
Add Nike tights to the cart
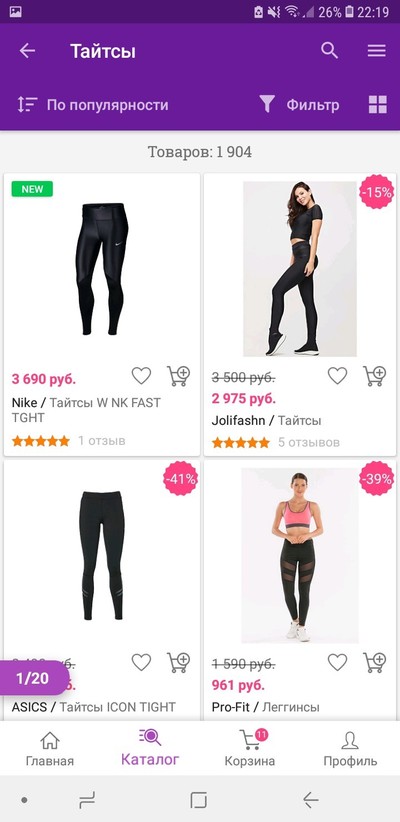pyautogui.click(x=178, y=376)
